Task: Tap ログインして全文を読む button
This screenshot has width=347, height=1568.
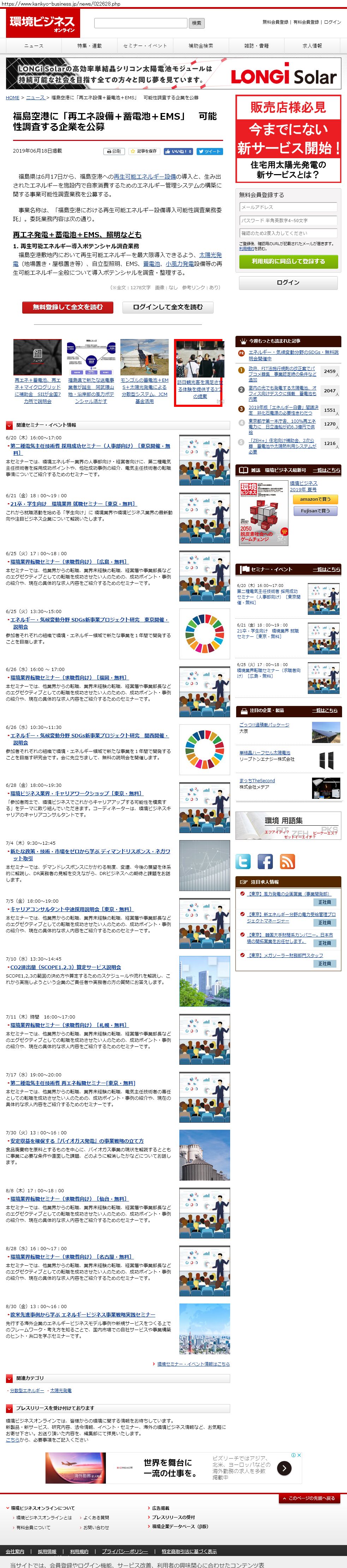Action: pyautogui.click(x=167, y=307)
